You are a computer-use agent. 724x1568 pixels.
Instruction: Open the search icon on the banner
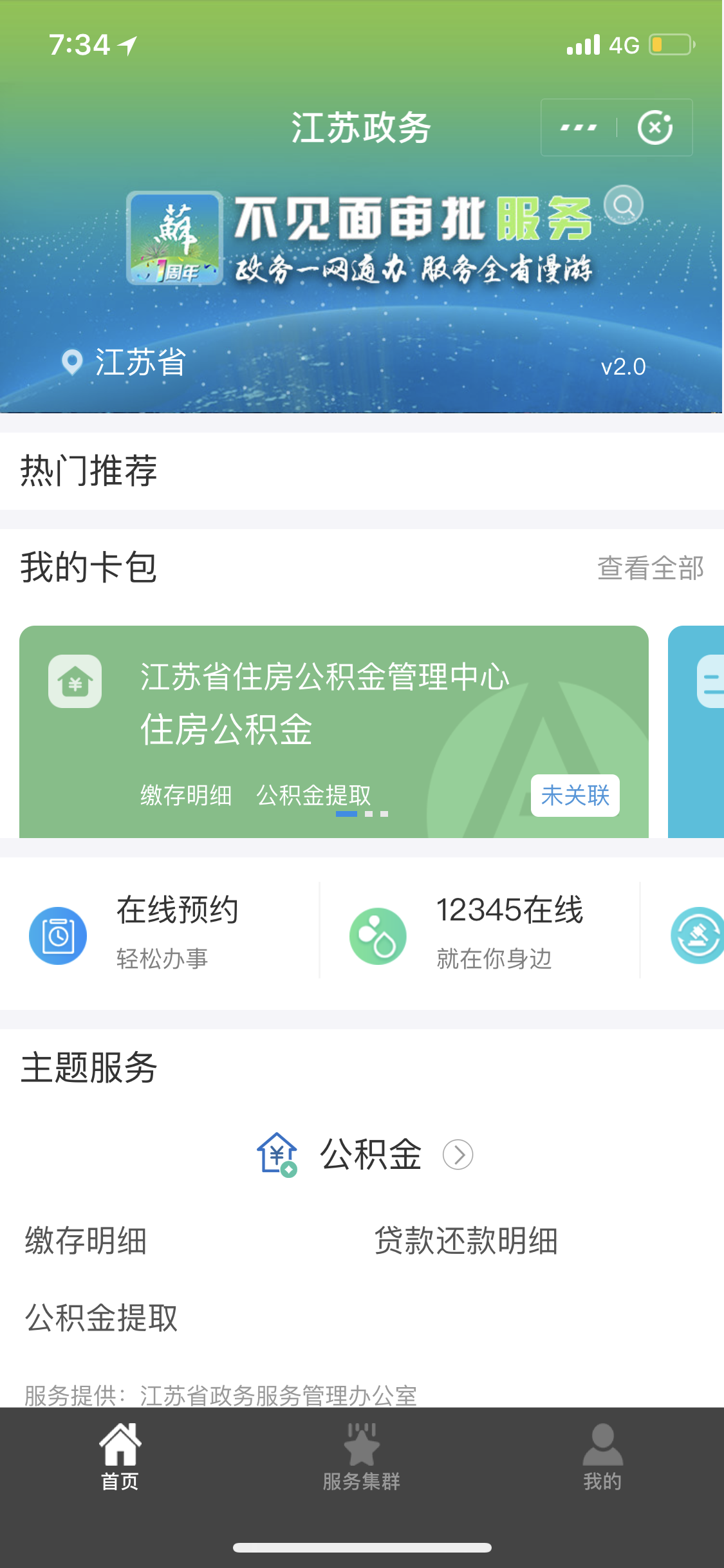point(623,205)
